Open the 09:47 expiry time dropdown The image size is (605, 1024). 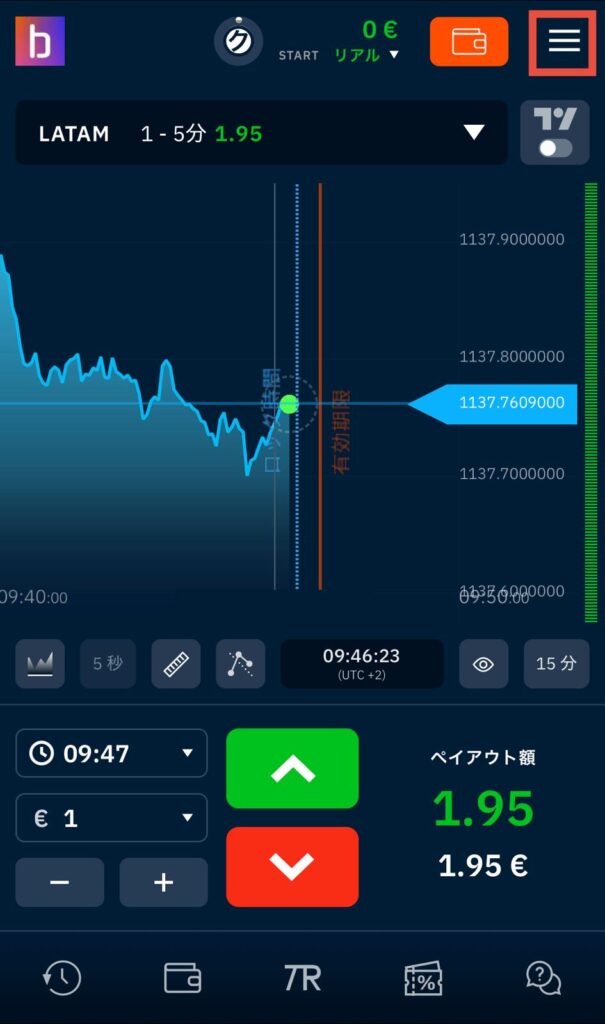click(x=111, y=753)
